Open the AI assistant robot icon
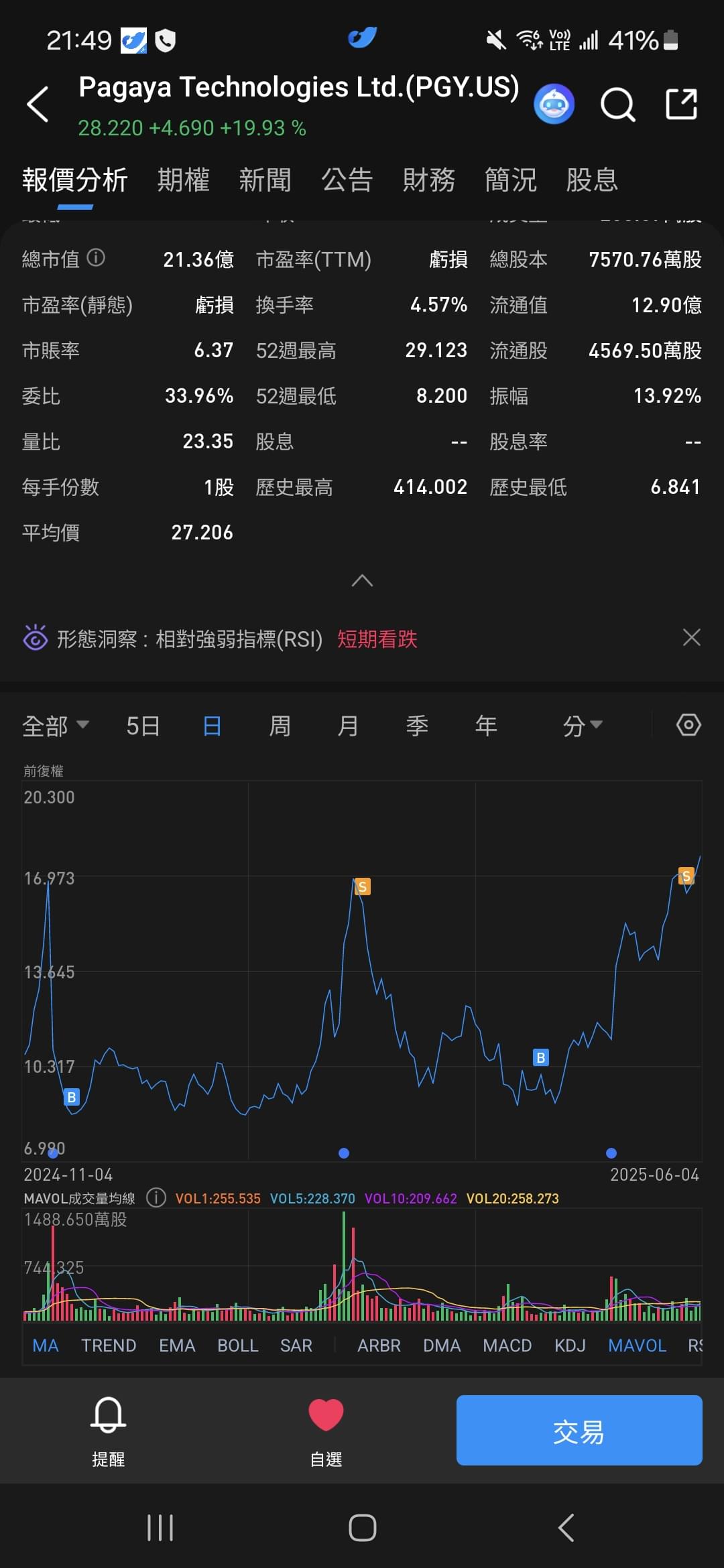Viewport: 724px width, 1568px height. pyautogui.click(x=554, y=105)
